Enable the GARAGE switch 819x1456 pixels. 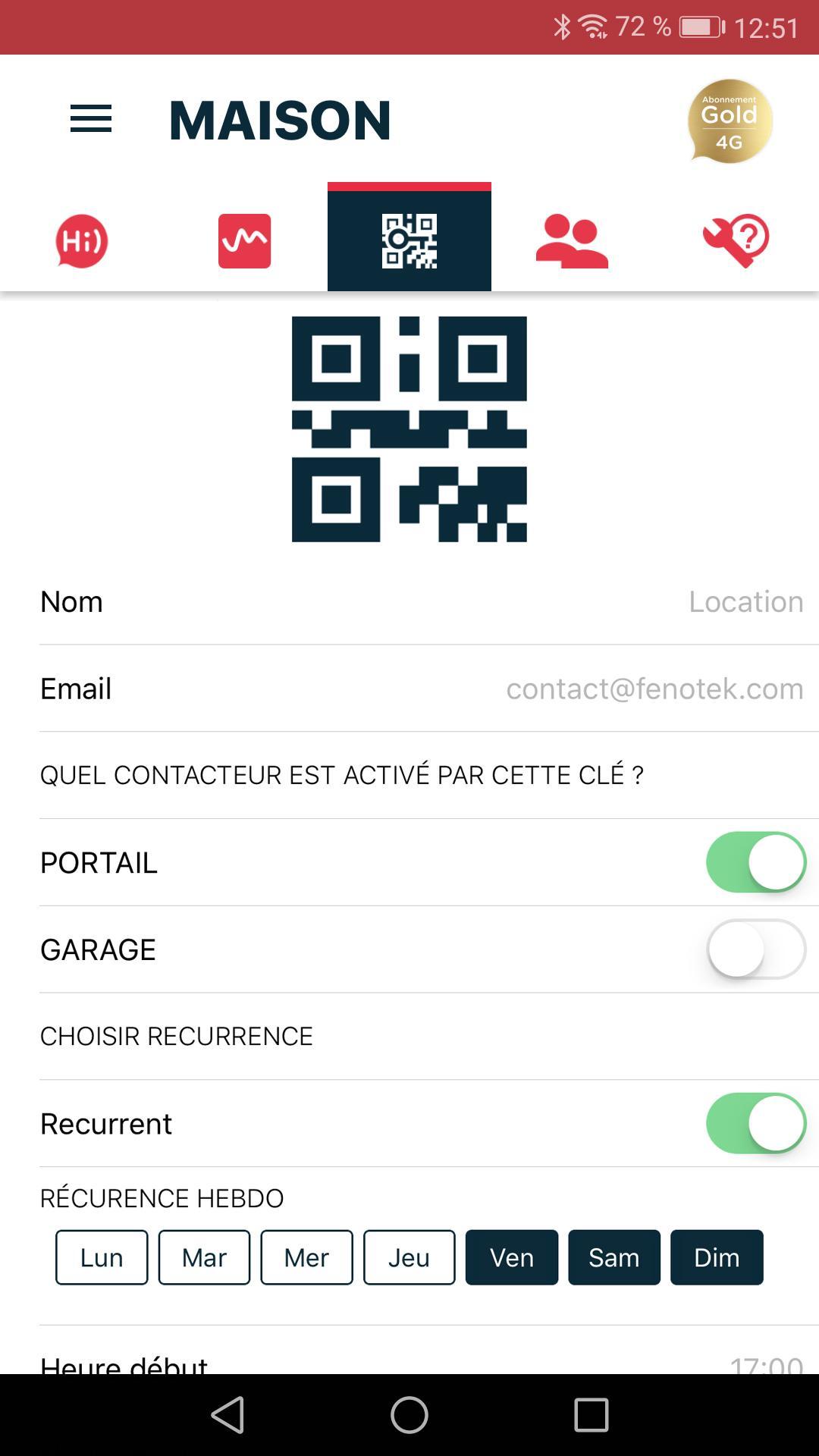[756, 949]
